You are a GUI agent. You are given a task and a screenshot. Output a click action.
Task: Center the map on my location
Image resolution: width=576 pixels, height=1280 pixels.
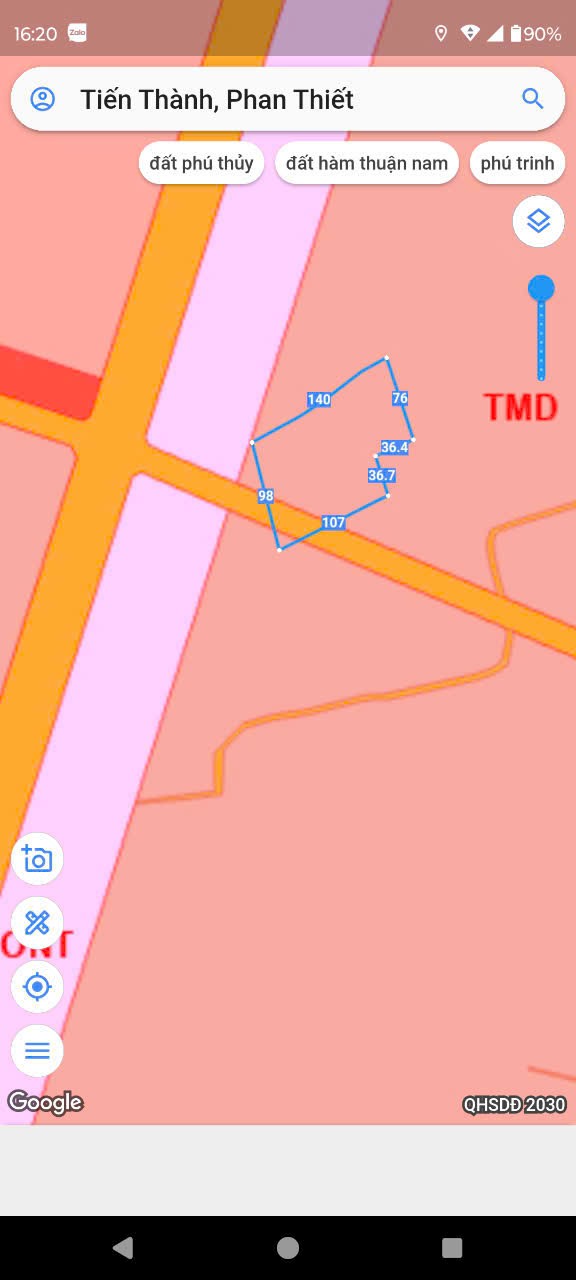coord(37,986)
